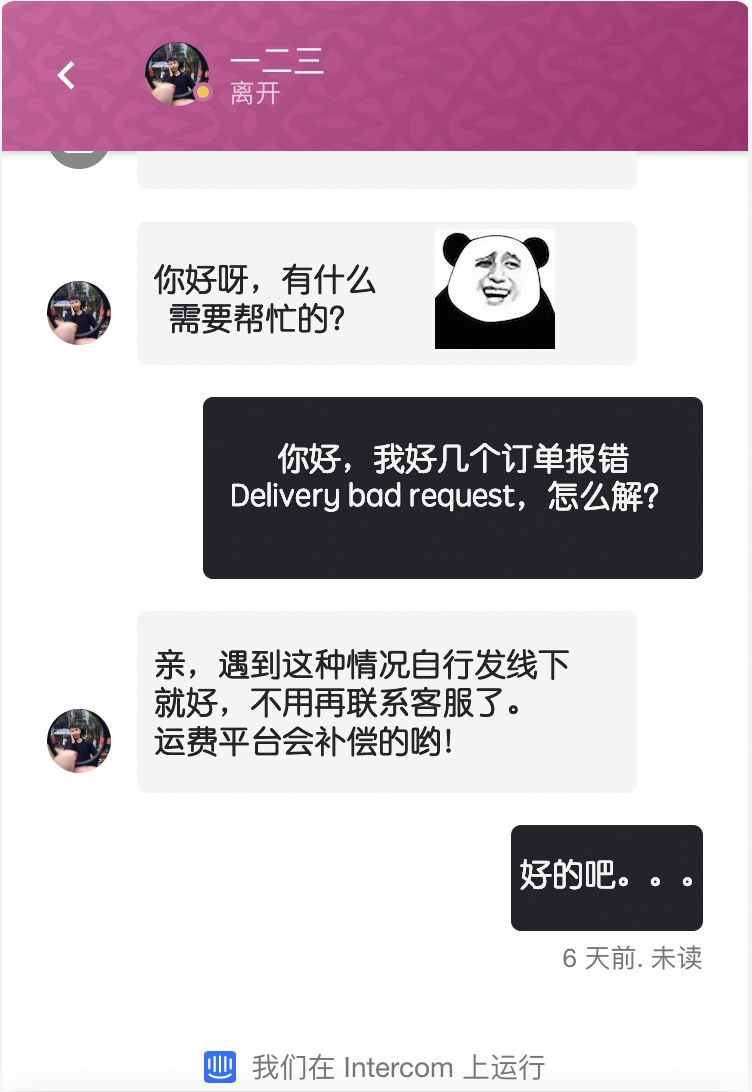Click the Intercom logo at the bottom
Screen dimensions: 752x1092
coord(218,1066)
